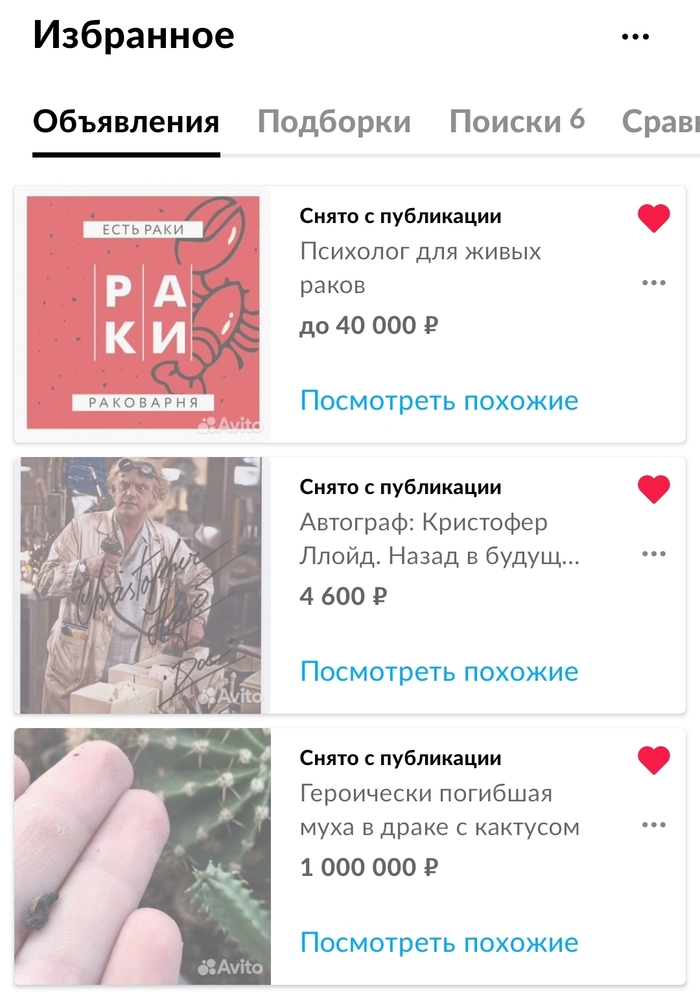
Task: Open the overflow menu next to Избранное
Action: pyautogui.click(x=635, y=37)
